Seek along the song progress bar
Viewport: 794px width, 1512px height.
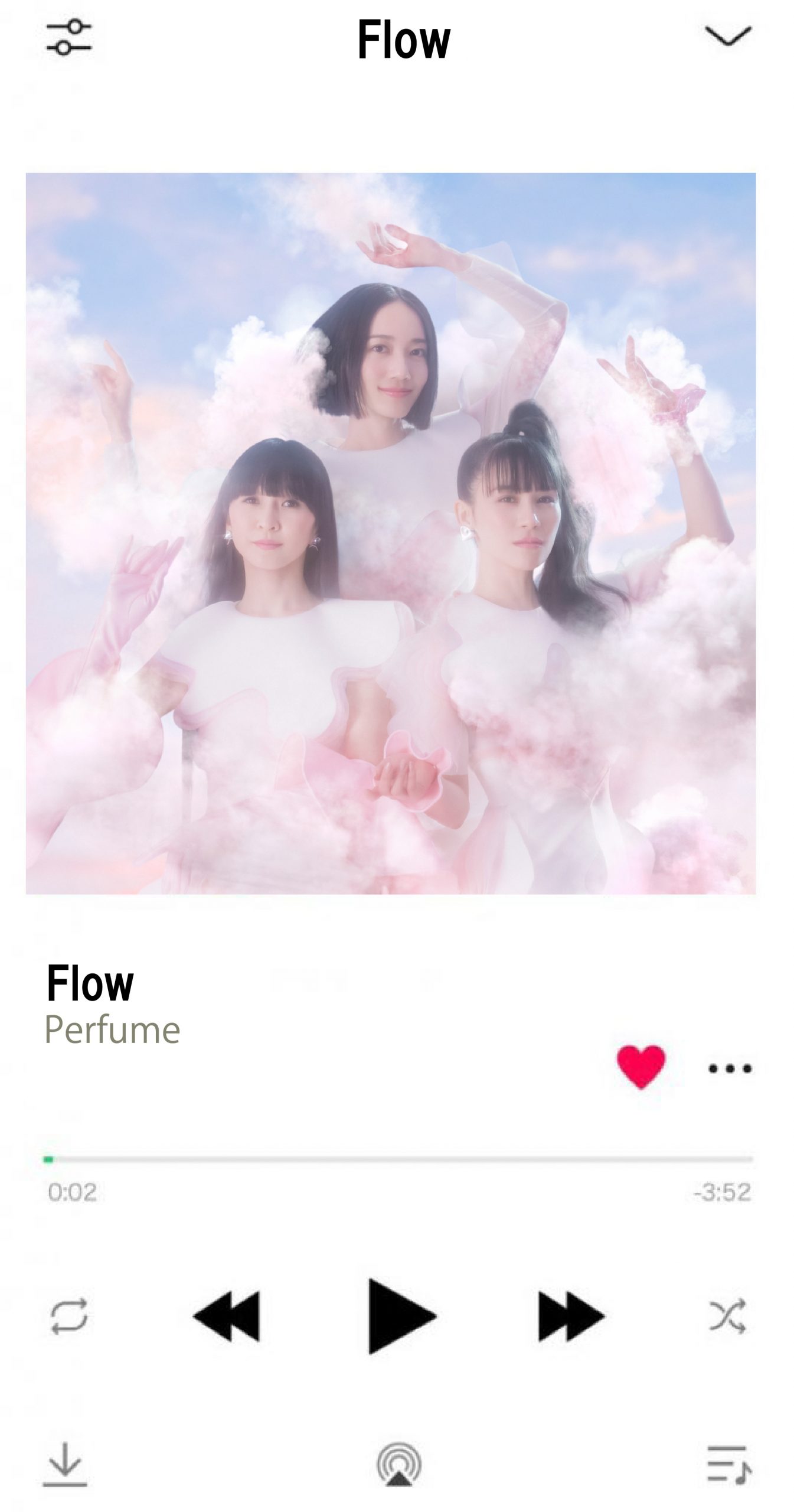tap(398, 1159)
